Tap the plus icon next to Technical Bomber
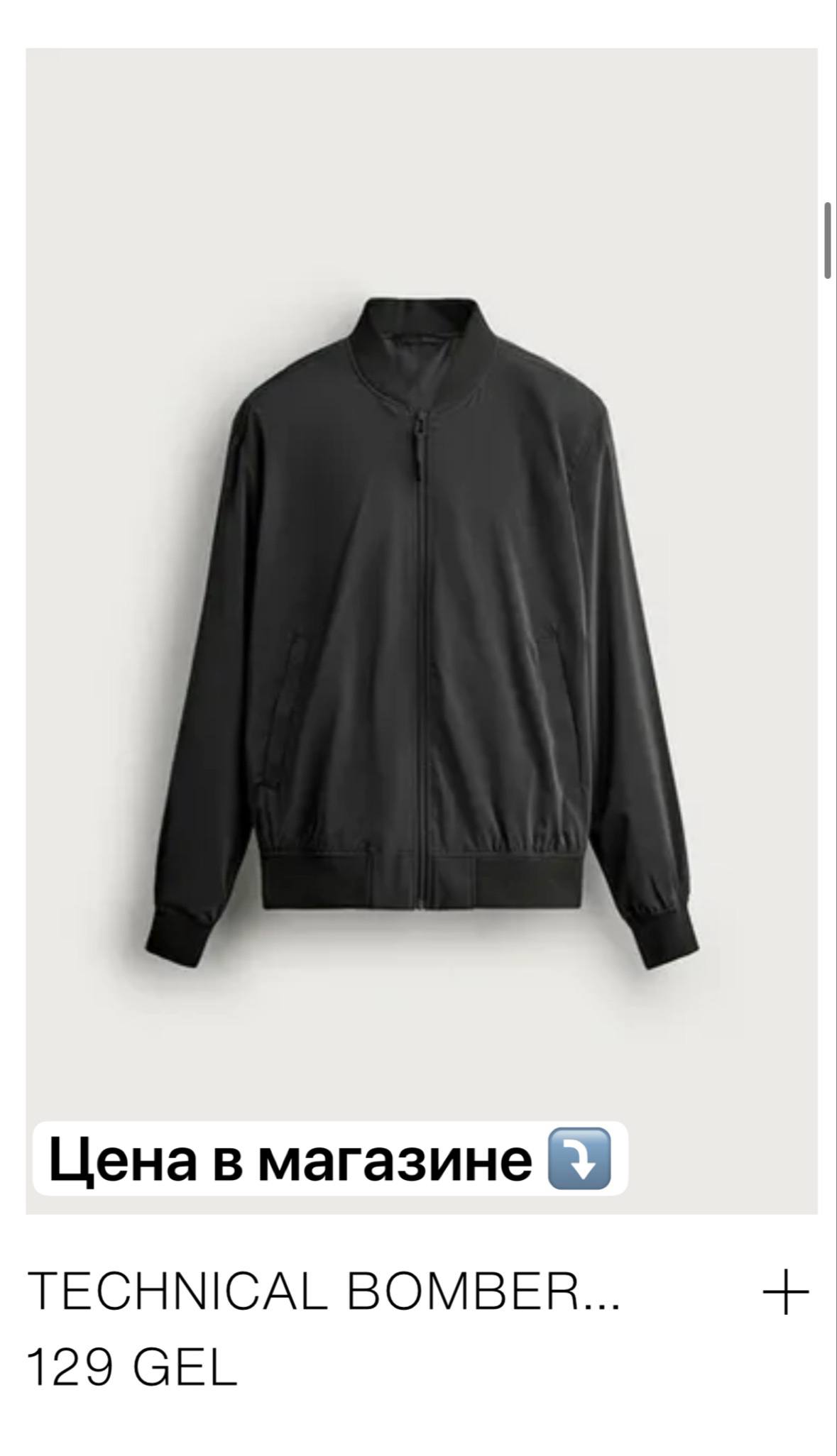Screen dimensions: 837x1456 786,1291
